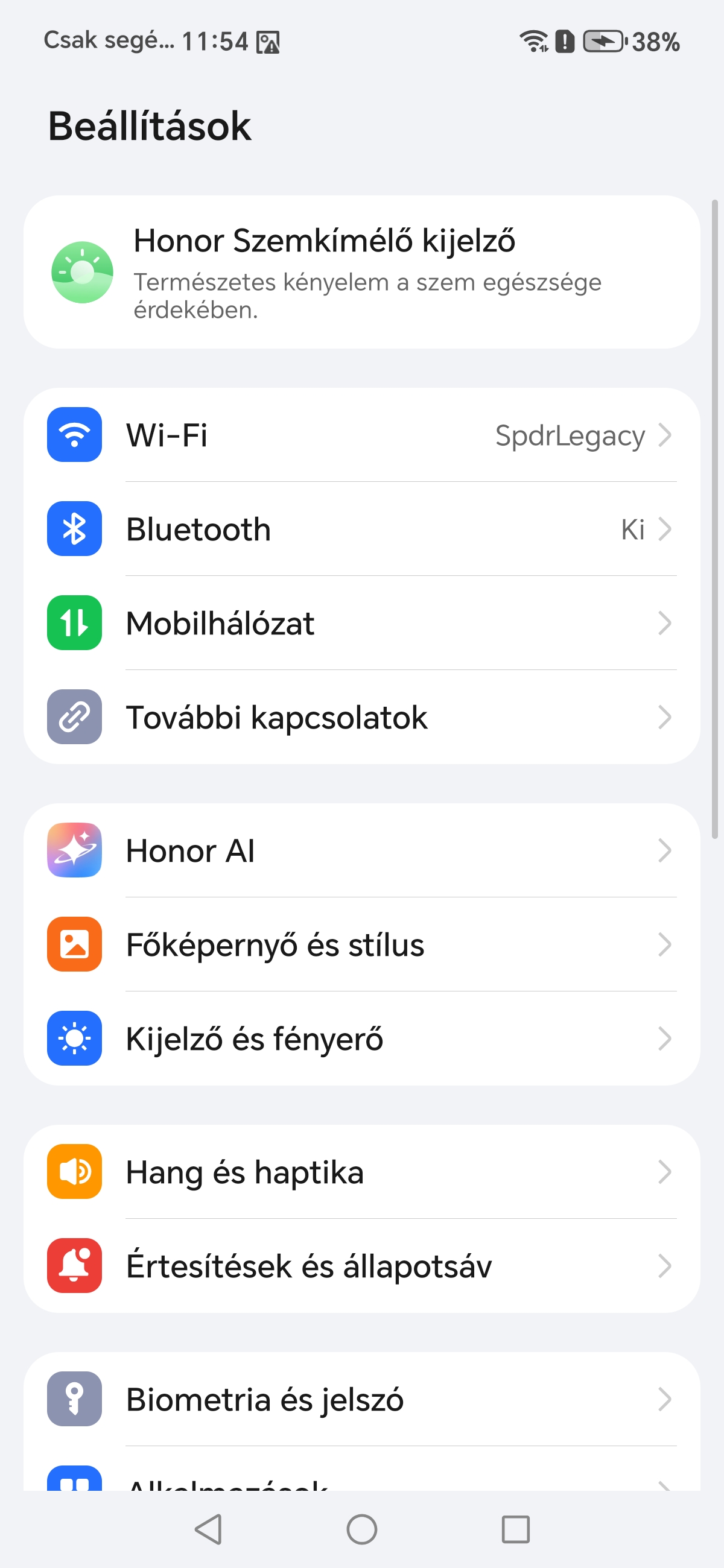Open the Honor Szemkímélő kijelző card

pyautogui.click(x=361, y=271)
